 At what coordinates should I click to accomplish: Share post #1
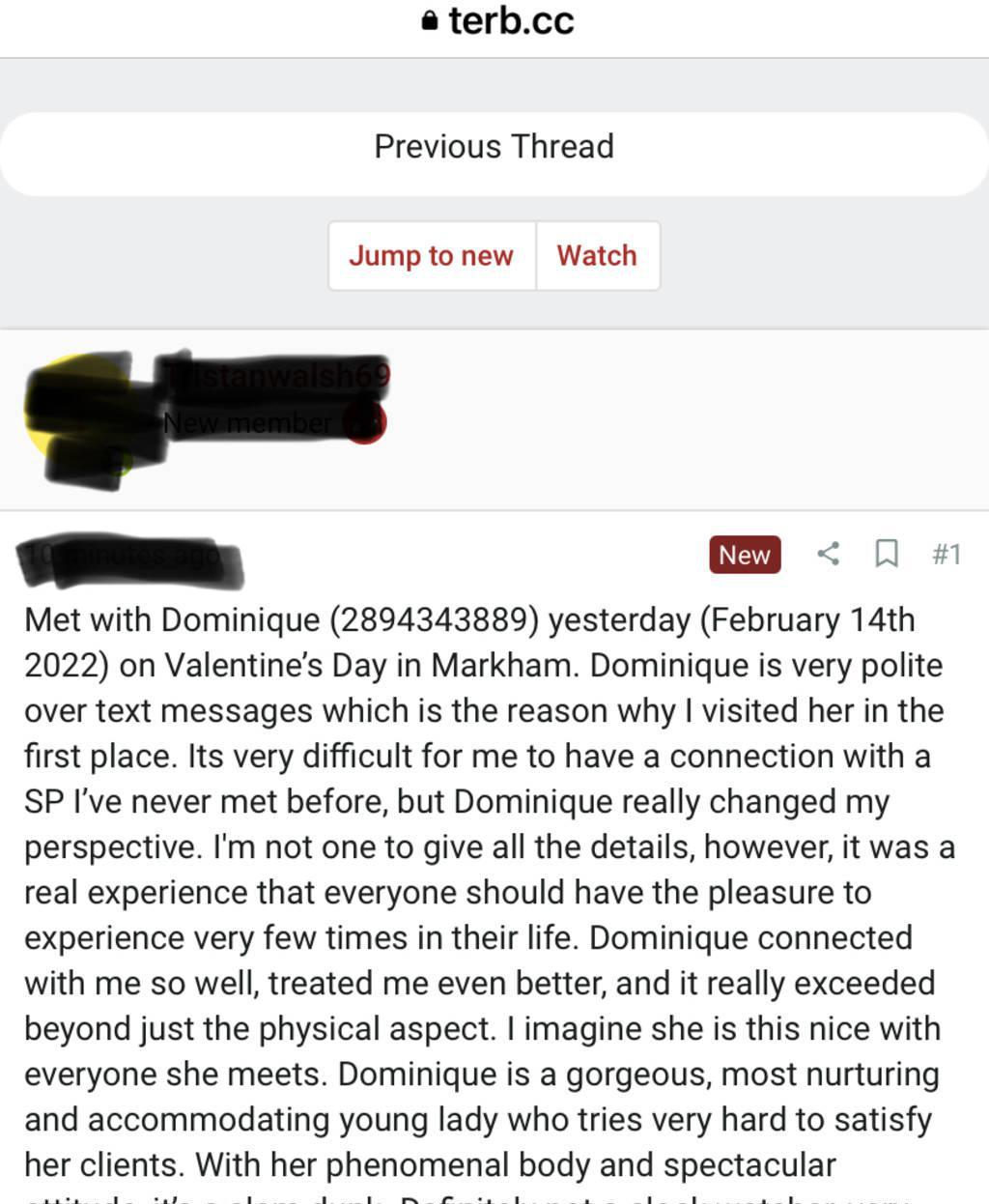click(x=828, y=554)
